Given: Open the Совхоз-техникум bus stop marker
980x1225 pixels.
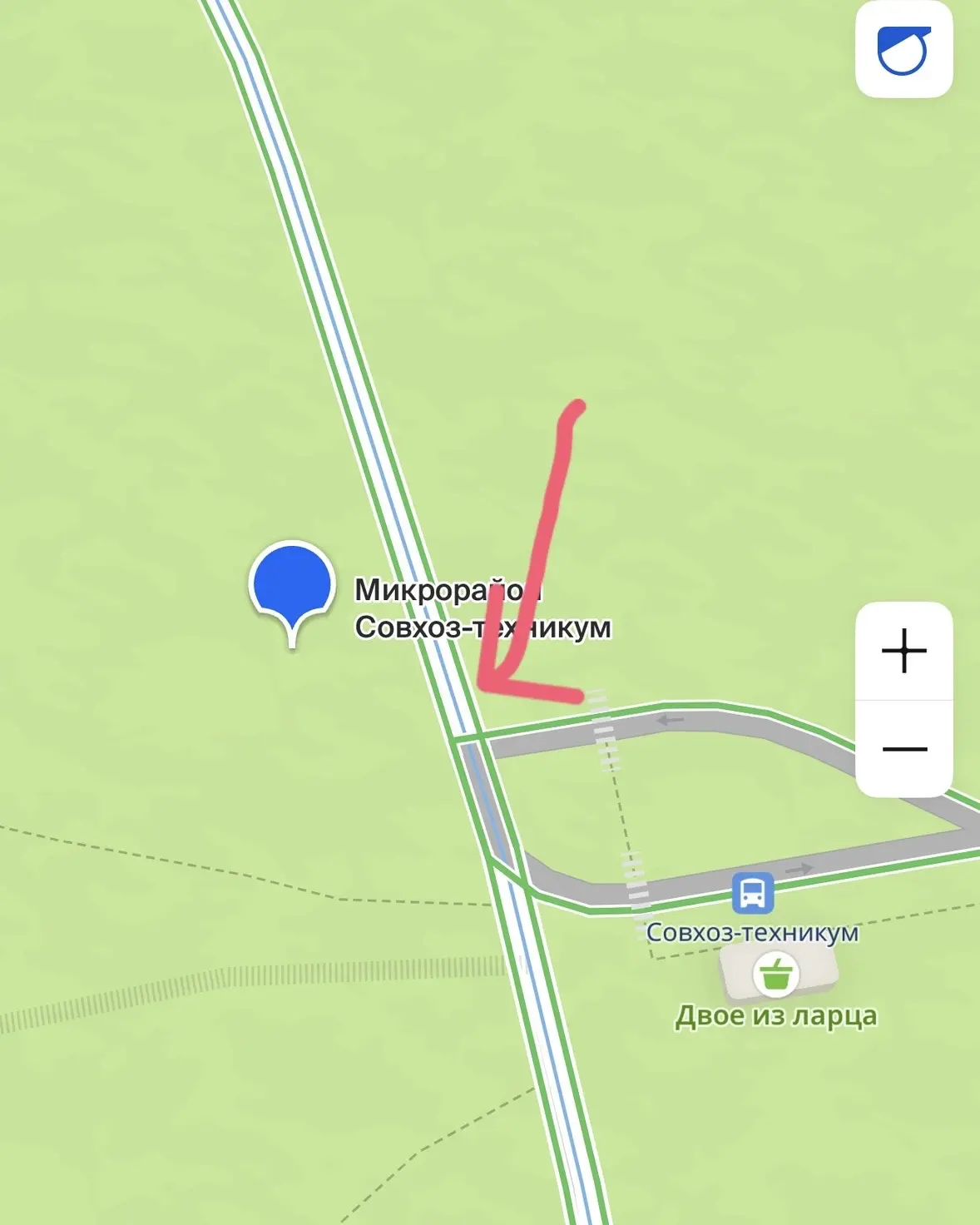Looking at the screenshot, I should click(753, 893).
